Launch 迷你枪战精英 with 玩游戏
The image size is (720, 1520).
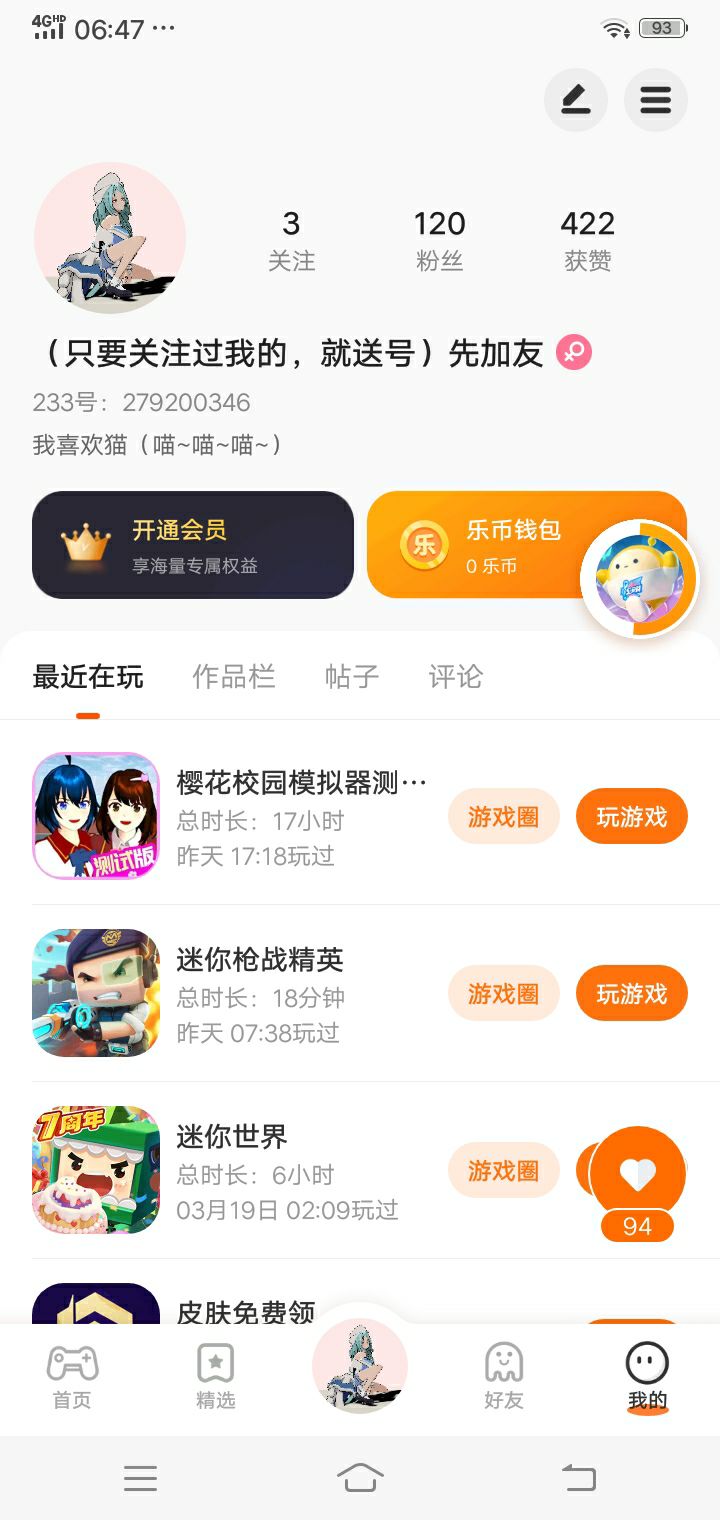(631, 994)
